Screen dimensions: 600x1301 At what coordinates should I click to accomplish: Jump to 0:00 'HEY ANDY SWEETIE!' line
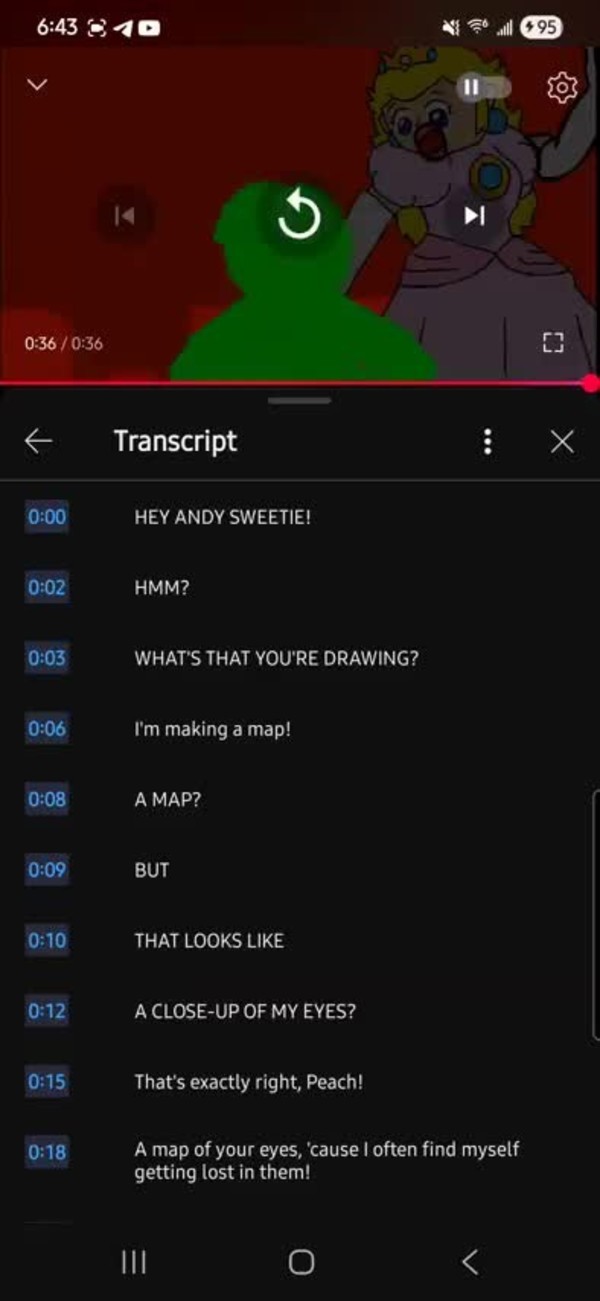(222, 517)
